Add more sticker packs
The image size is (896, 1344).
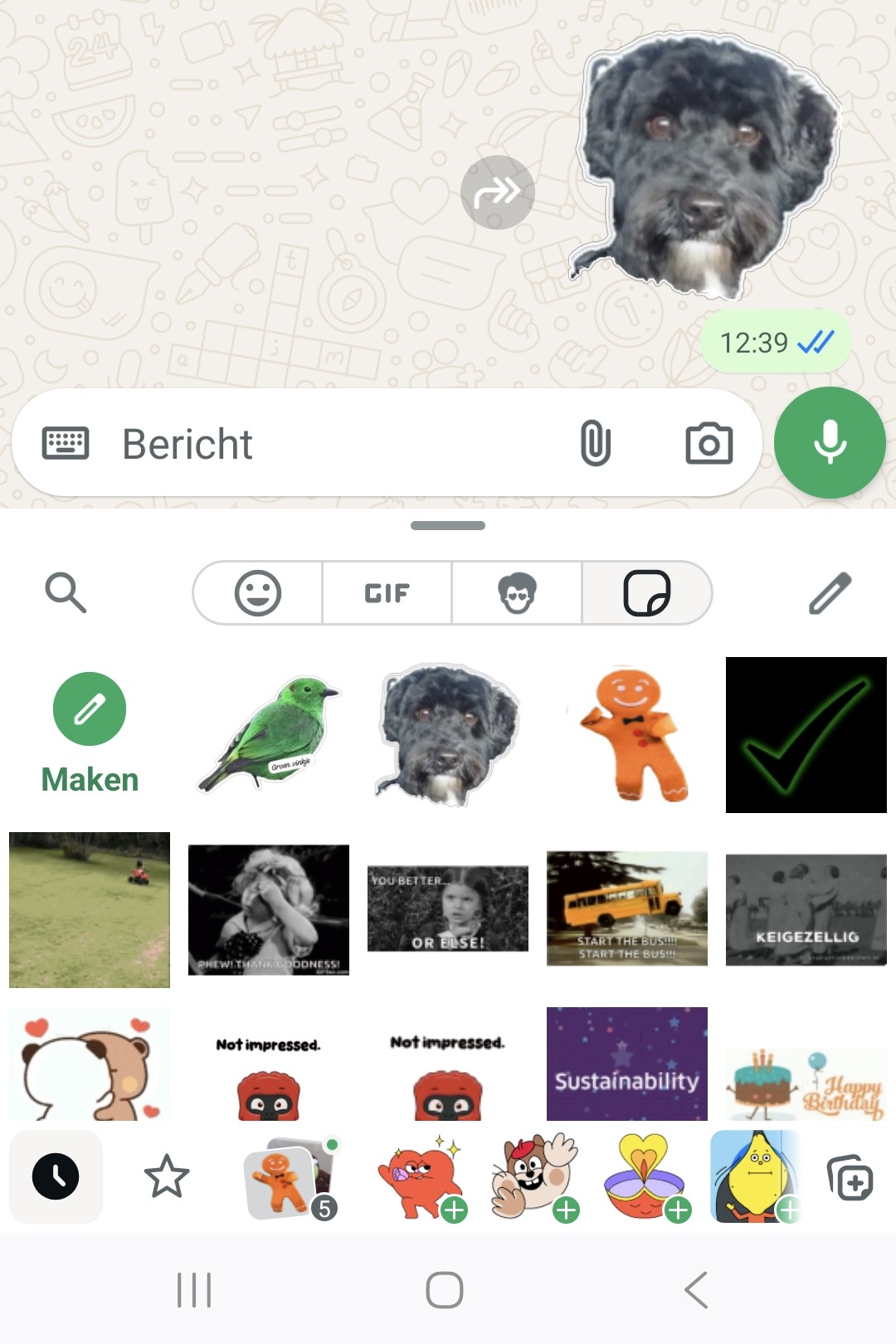[850, 1176]
